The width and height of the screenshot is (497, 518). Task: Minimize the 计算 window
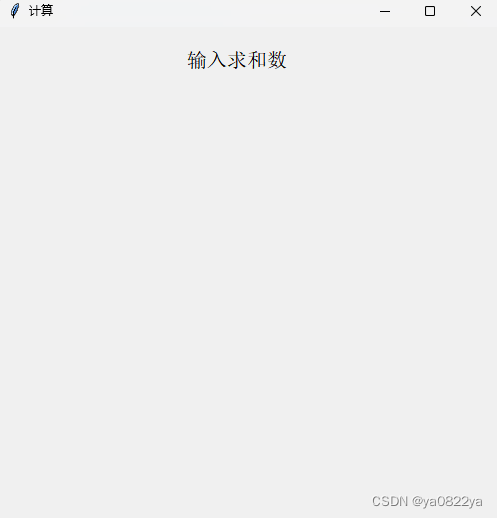pyautogui.click(x=385, y=11)
